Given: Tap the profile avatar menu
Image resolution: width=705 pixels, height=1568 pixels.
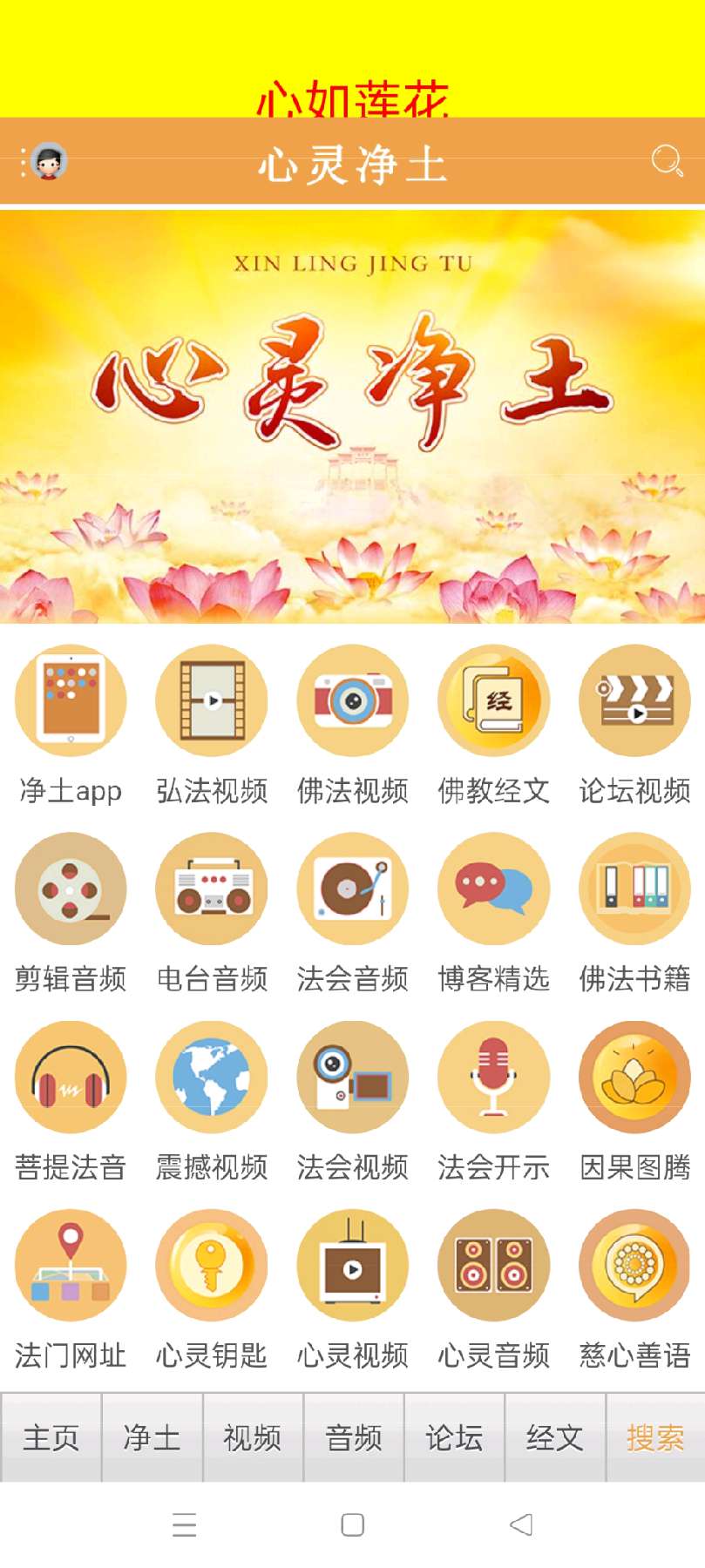Looking at the screenshot, I should [x=48, y=162].
